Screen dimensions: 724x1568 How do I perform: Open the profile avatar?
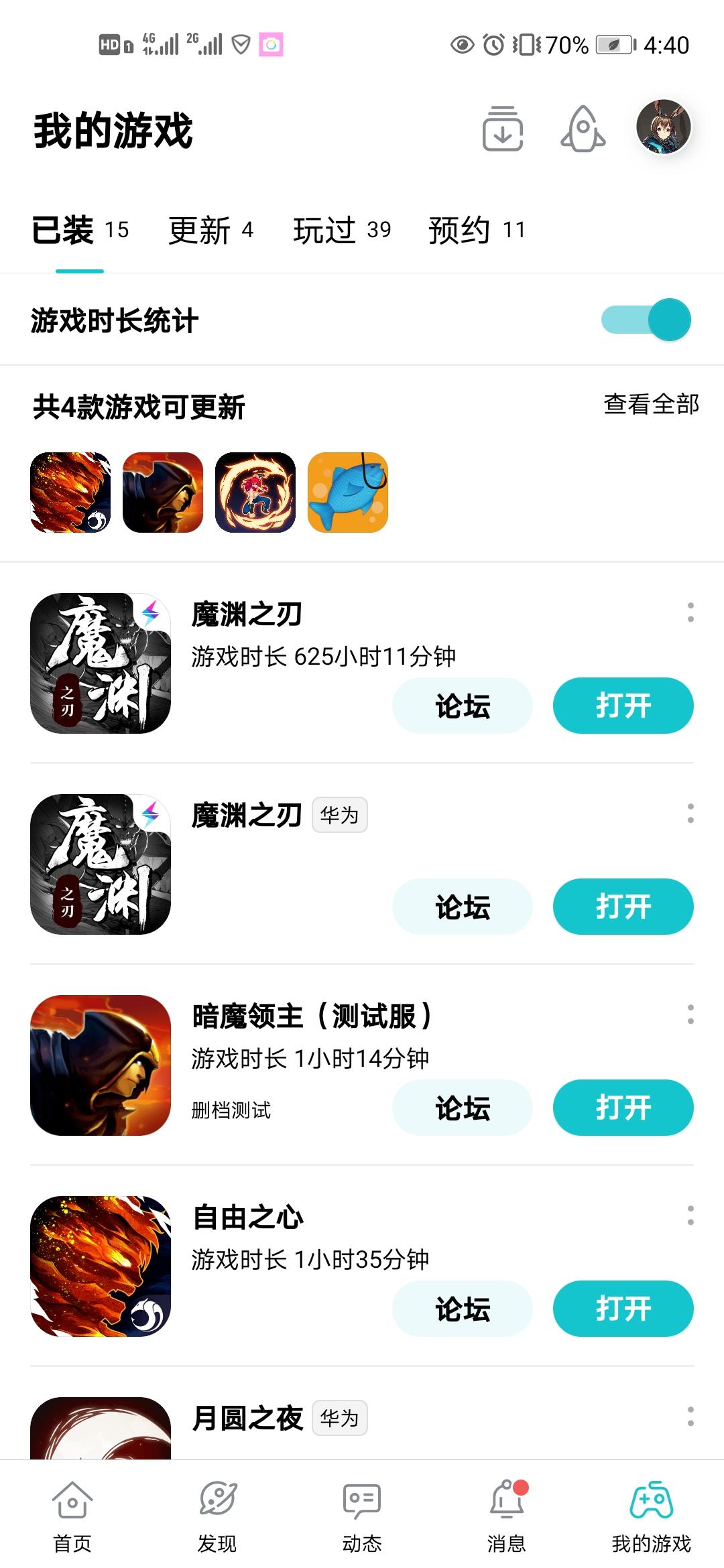click(664, 127)
